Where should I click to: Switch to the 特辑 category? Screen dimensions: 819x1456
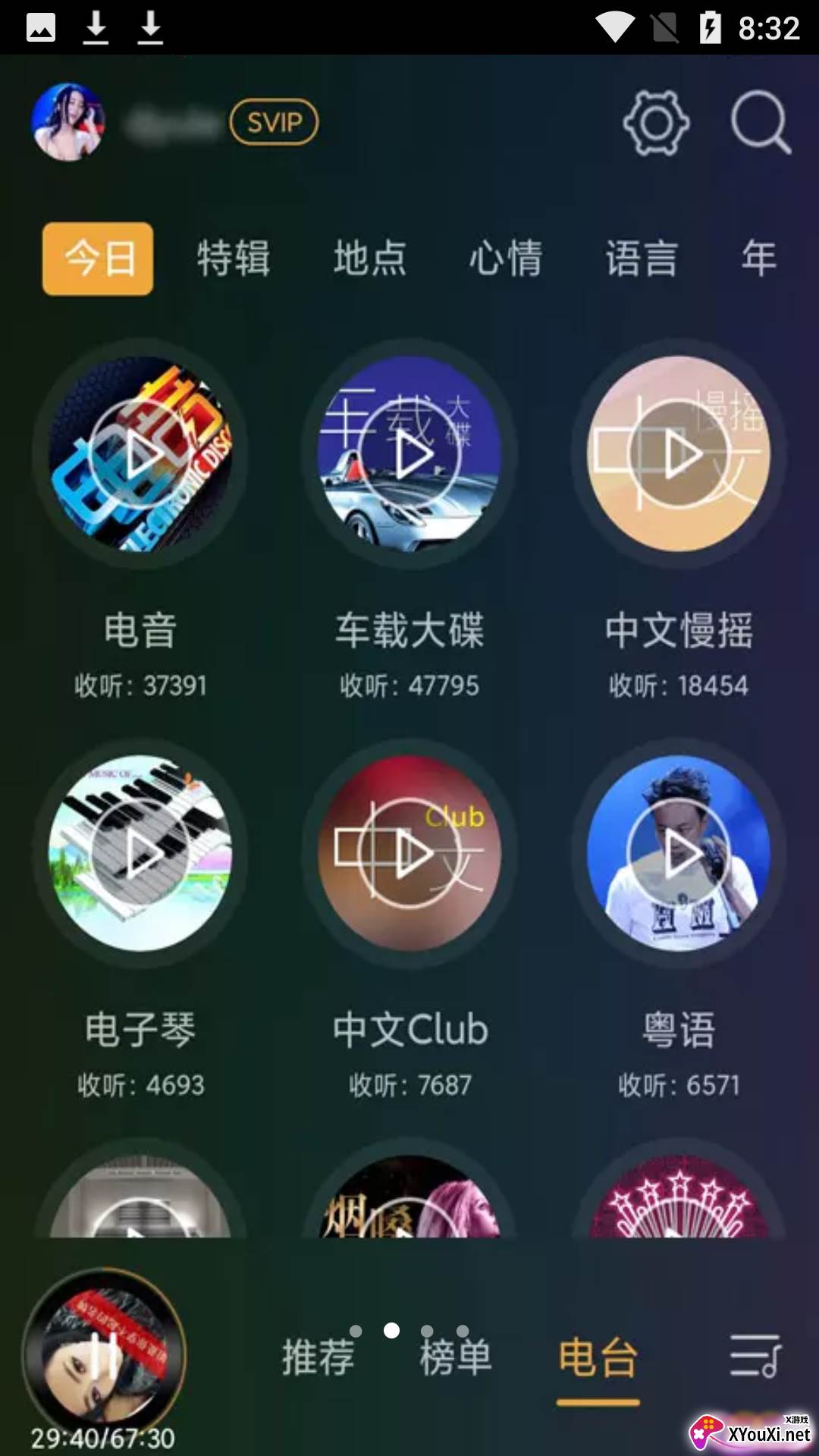coord(234,259)
